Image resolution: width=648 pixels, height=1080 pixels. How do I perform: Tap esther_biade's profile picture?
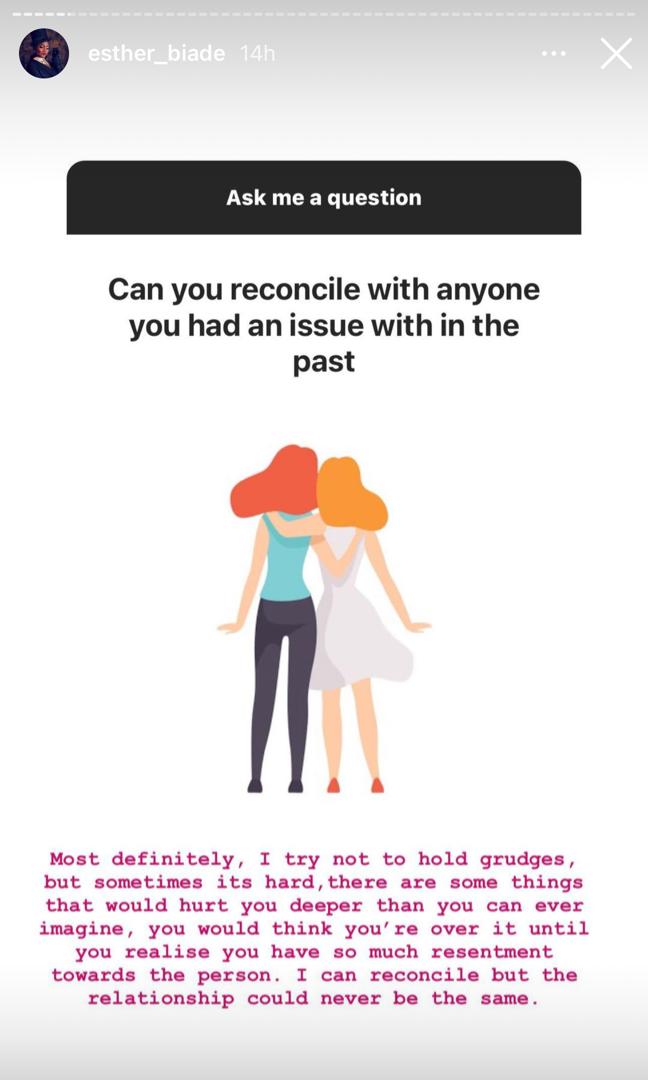(x=44, y=54)
